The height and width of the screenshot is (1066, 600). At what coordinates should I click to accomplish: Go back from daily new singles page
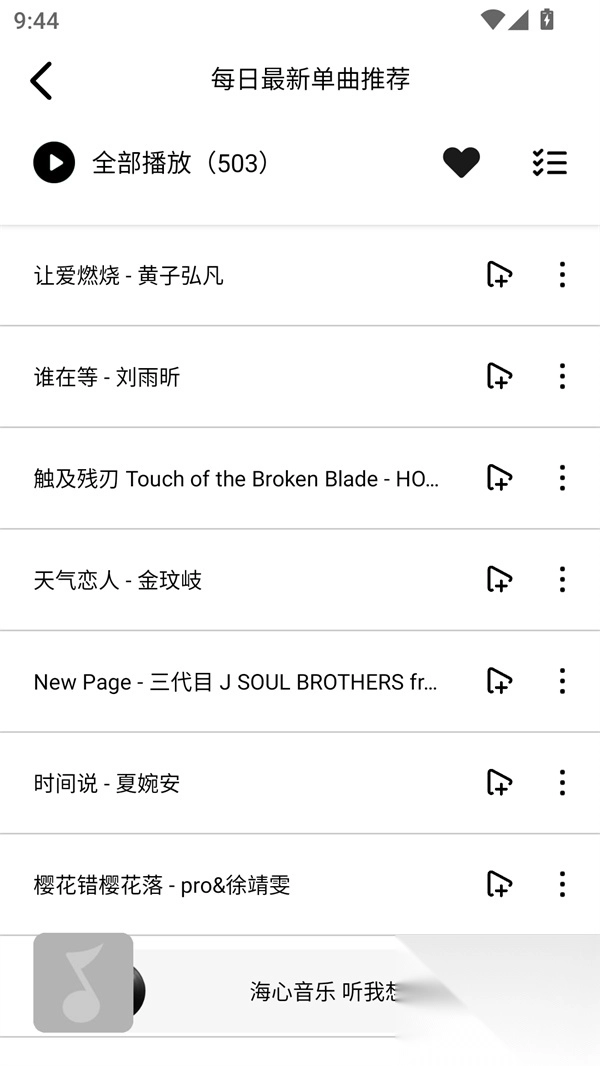pyautogui.click(x=41, y=80)
